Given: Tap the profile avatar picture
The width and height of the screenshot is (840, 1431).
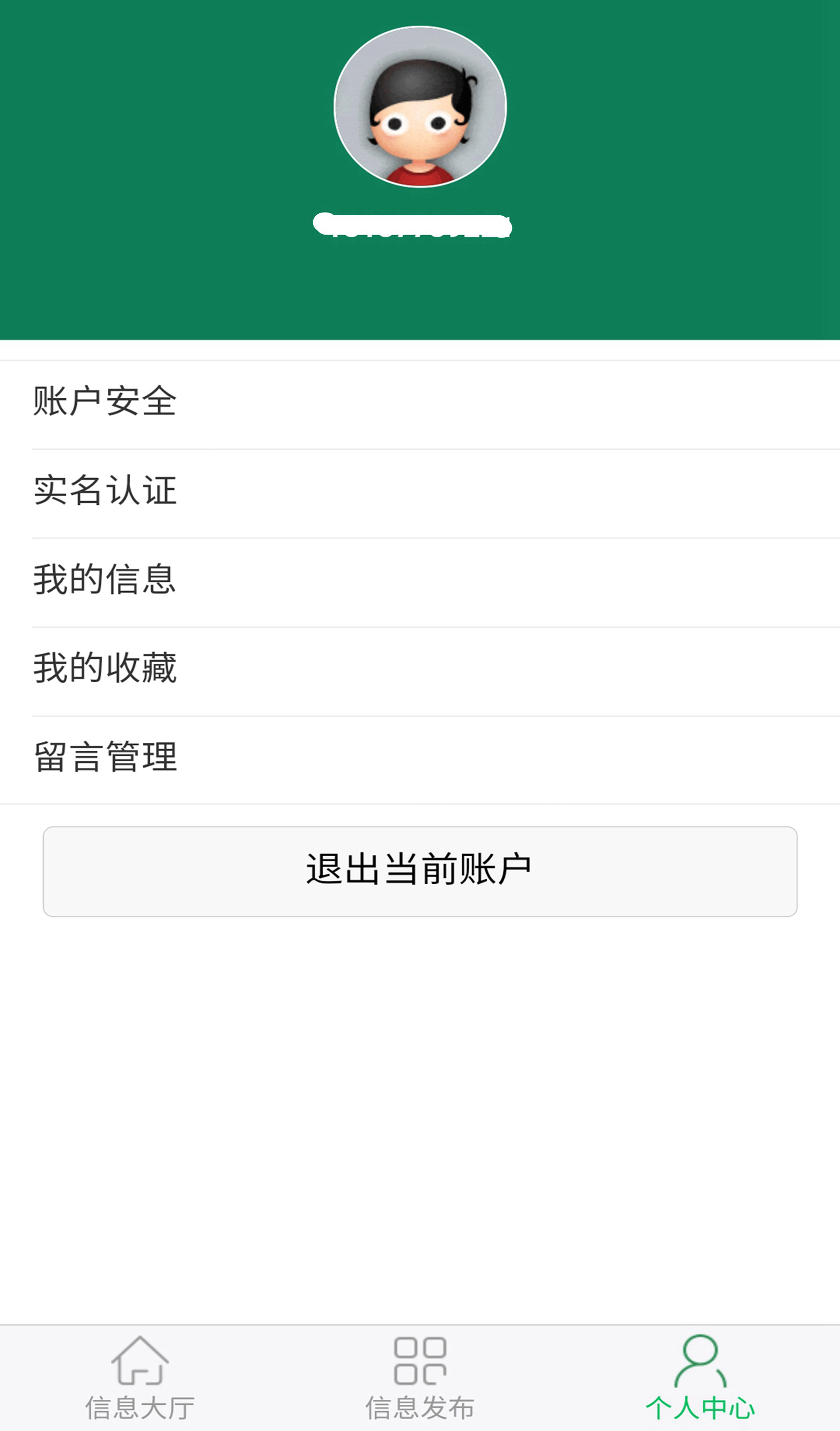Looking at the screenshot, I should [420, 107].
